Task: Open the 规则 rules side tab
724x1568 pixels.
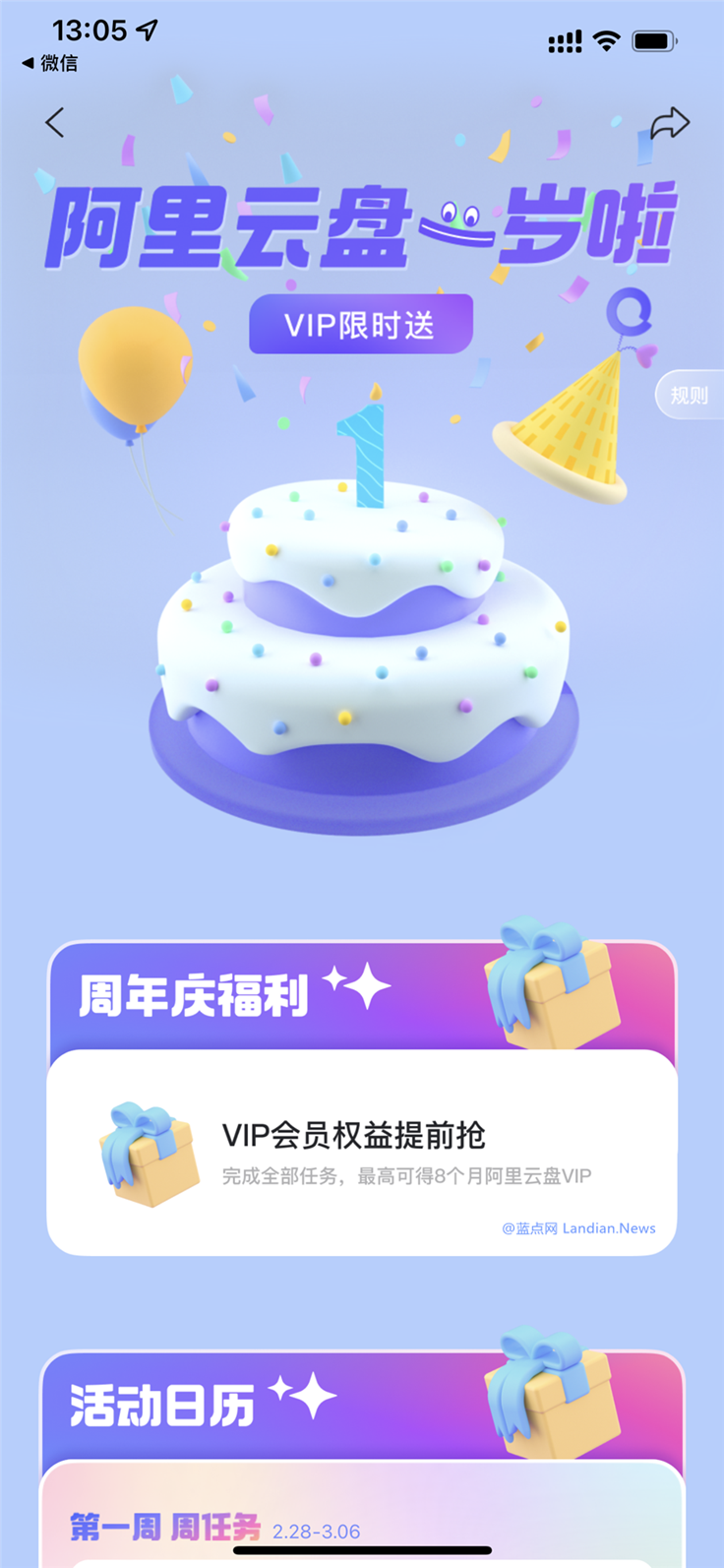Action: pyautogui.click(x=689, y=395)
